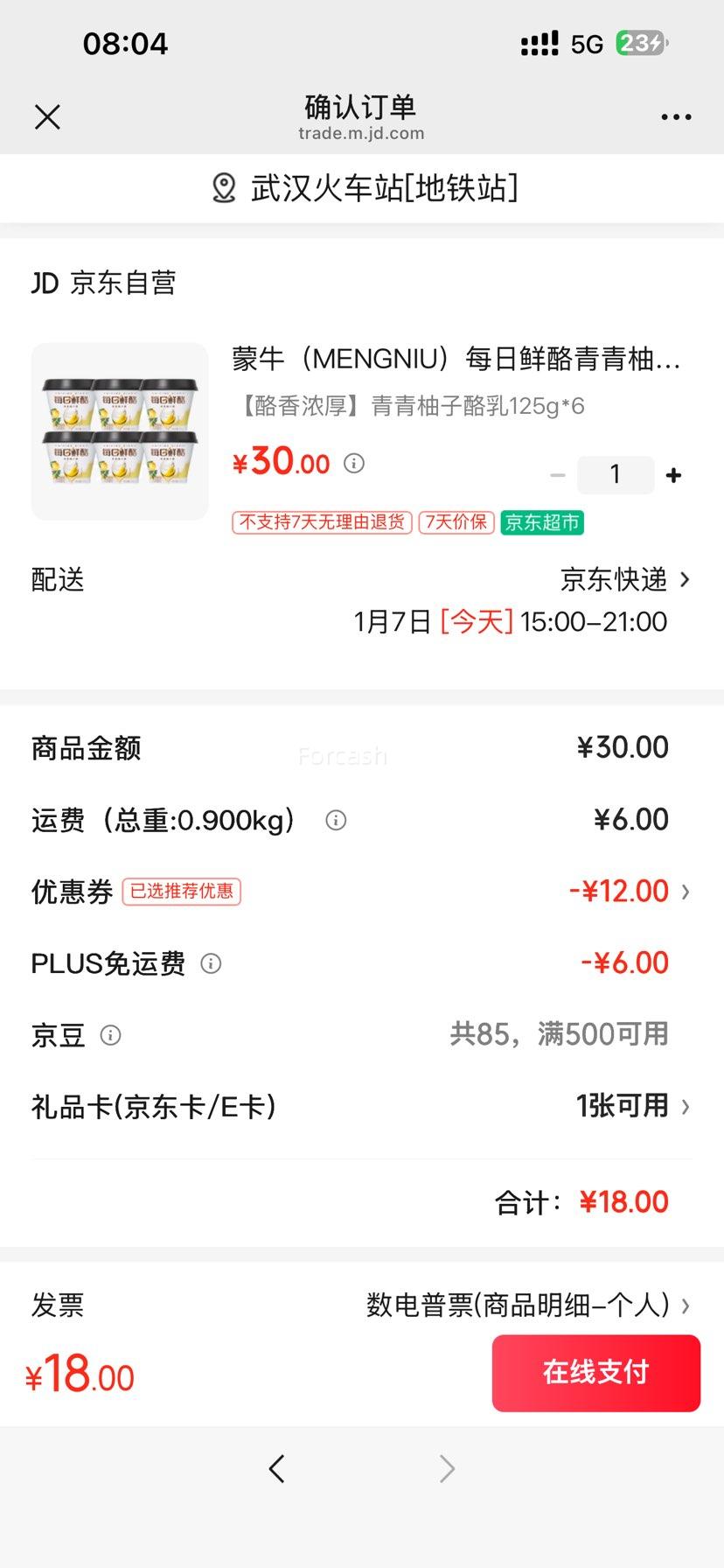Open the product thumbnail image
The width and height of the screenshot is (724, 1568).
119,430
